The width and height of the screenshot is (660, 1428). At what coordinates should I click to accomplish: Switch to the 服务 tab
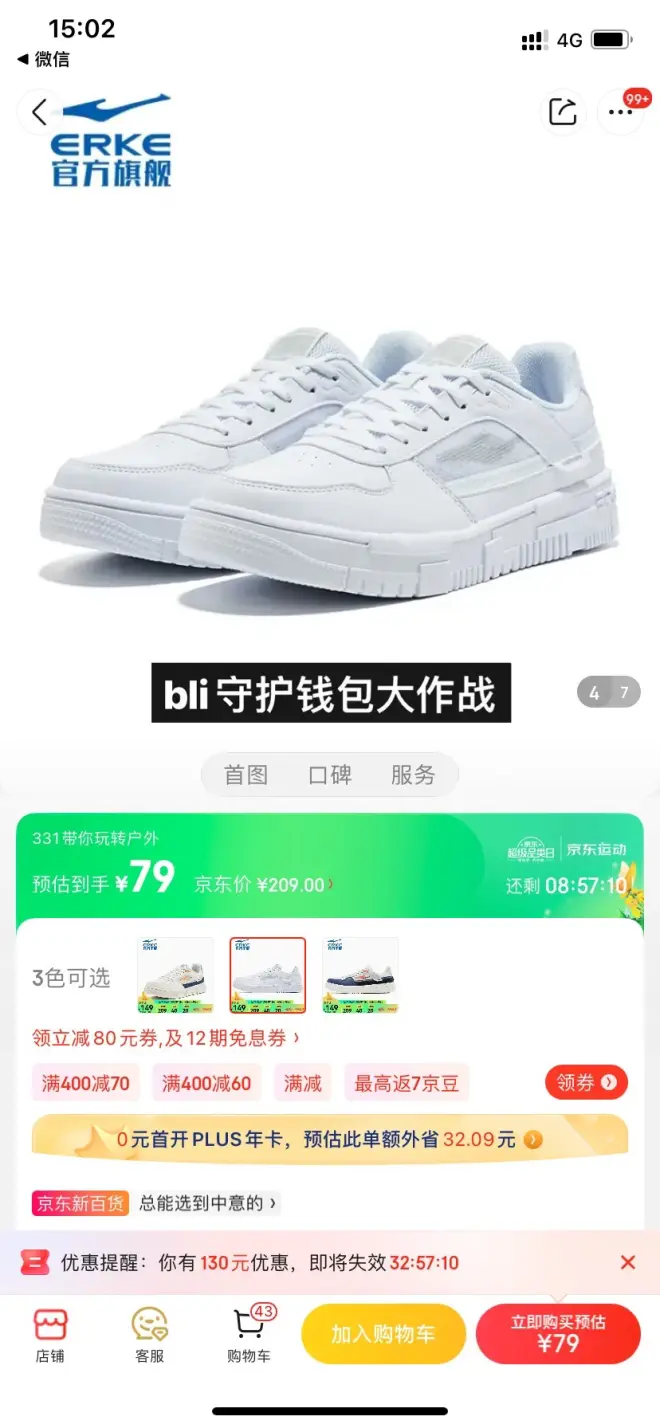[413, 775]
